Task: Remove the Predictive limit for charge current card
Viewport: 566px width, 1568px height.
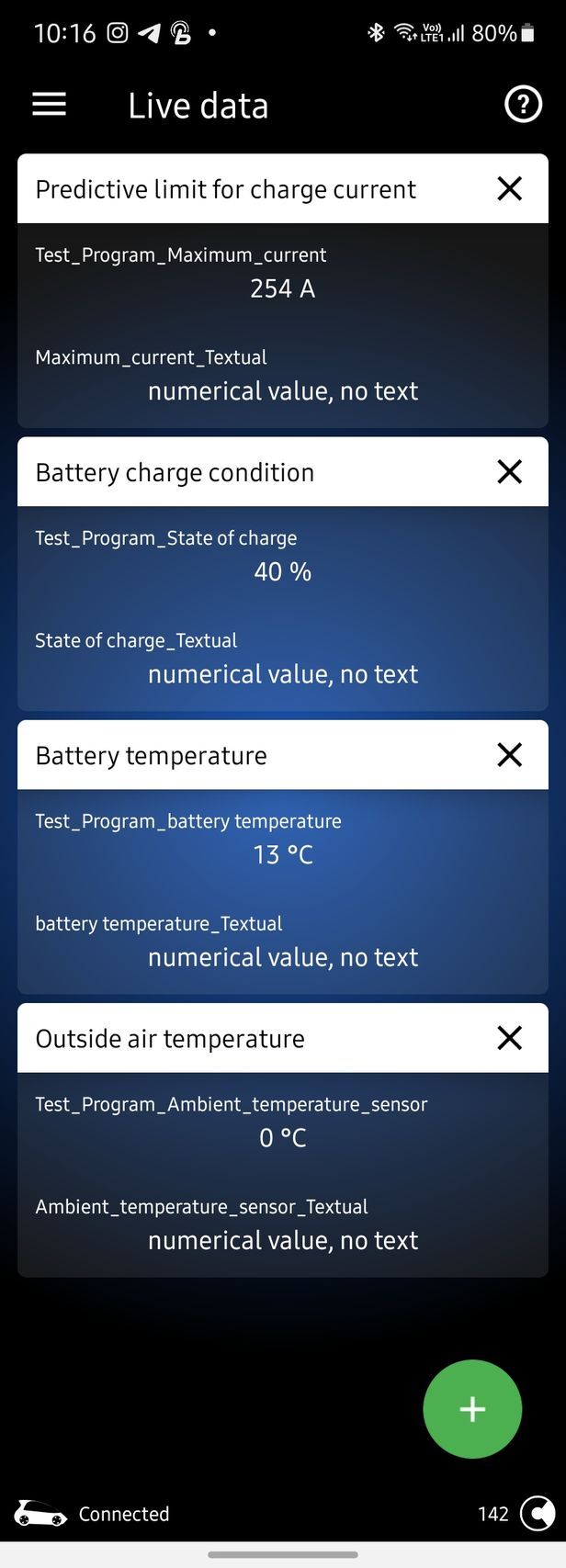Action: [x=509, y=189]
